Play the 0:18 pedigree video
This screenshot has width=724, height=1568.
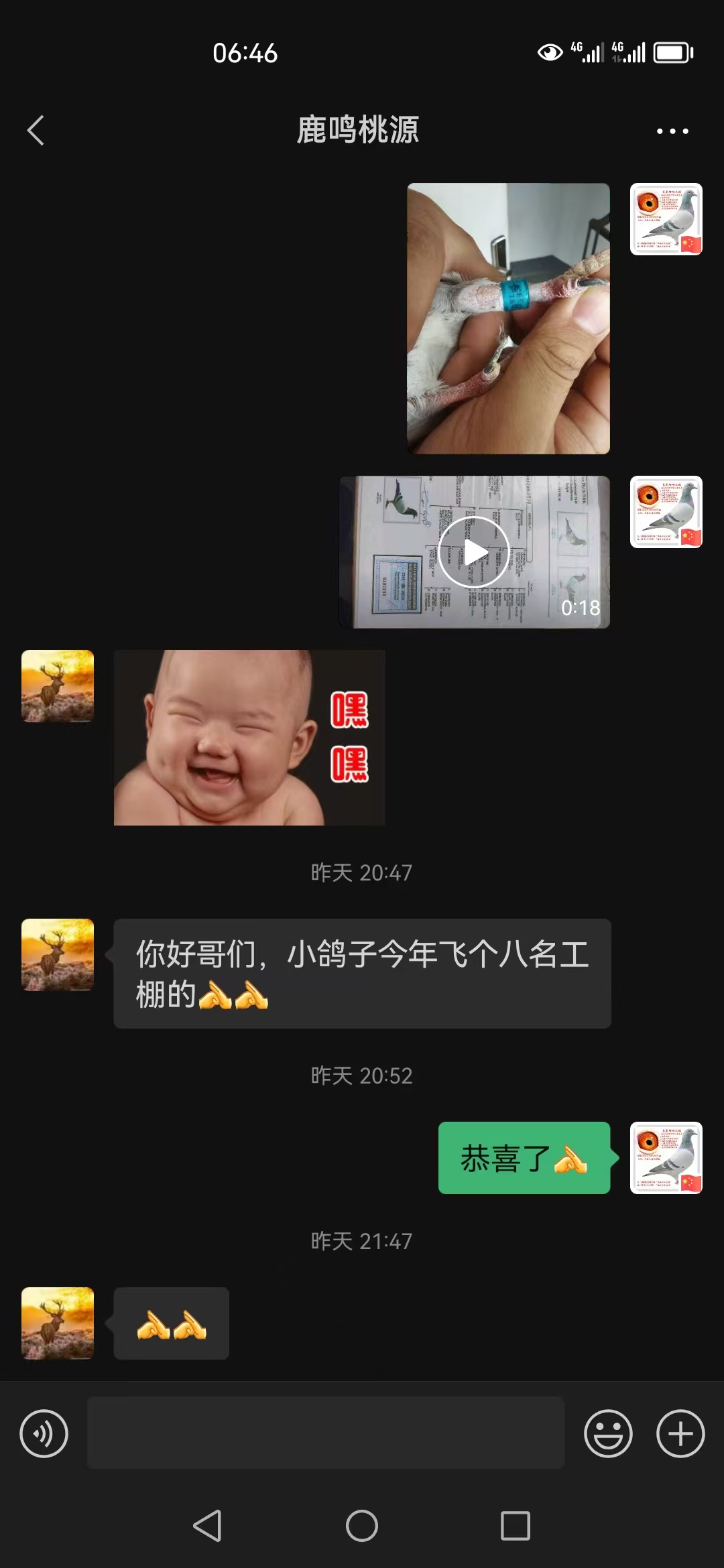point(474,552)
